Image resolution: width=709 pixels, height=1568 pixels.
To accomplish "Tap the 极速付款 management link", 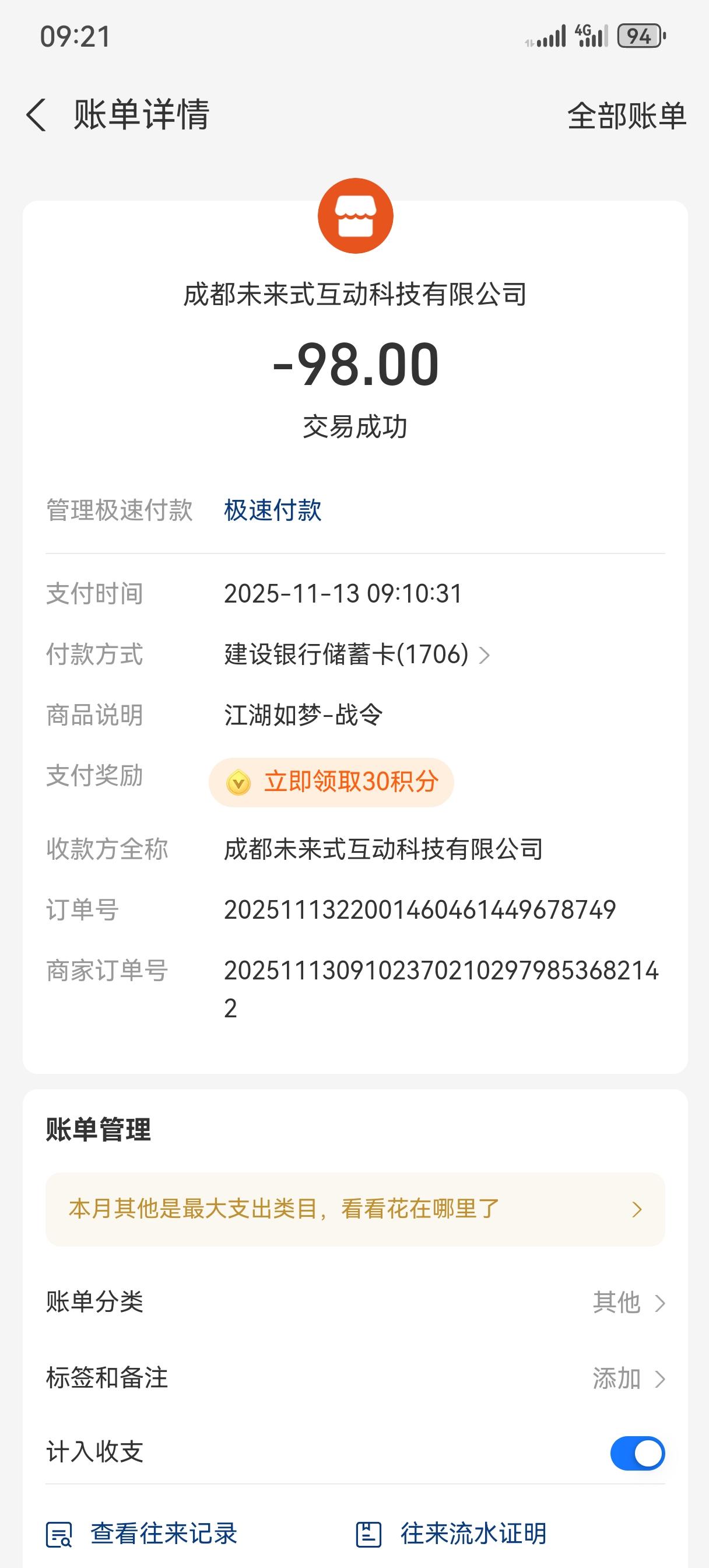I will tap(273, 510).
